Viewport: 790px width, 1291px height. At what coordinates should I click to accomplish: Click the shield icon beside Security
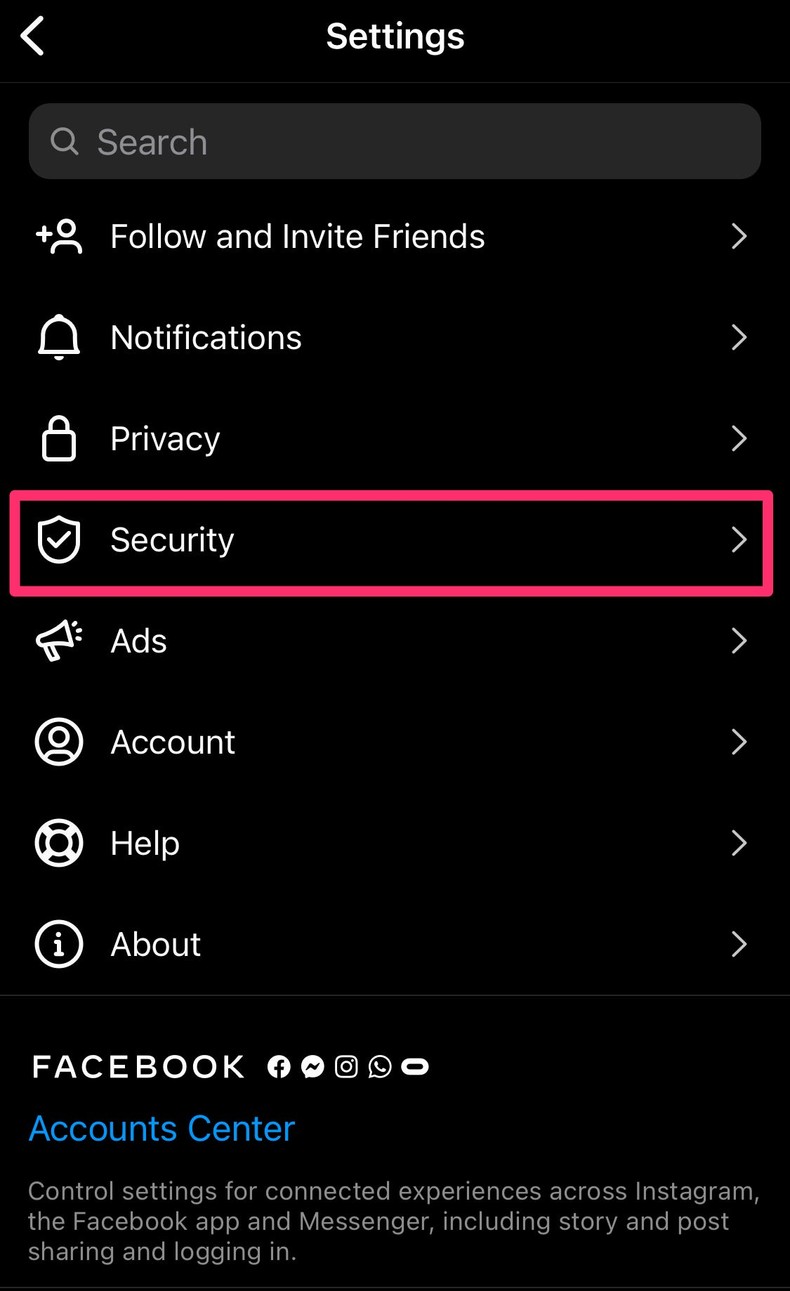coord(58,540)
